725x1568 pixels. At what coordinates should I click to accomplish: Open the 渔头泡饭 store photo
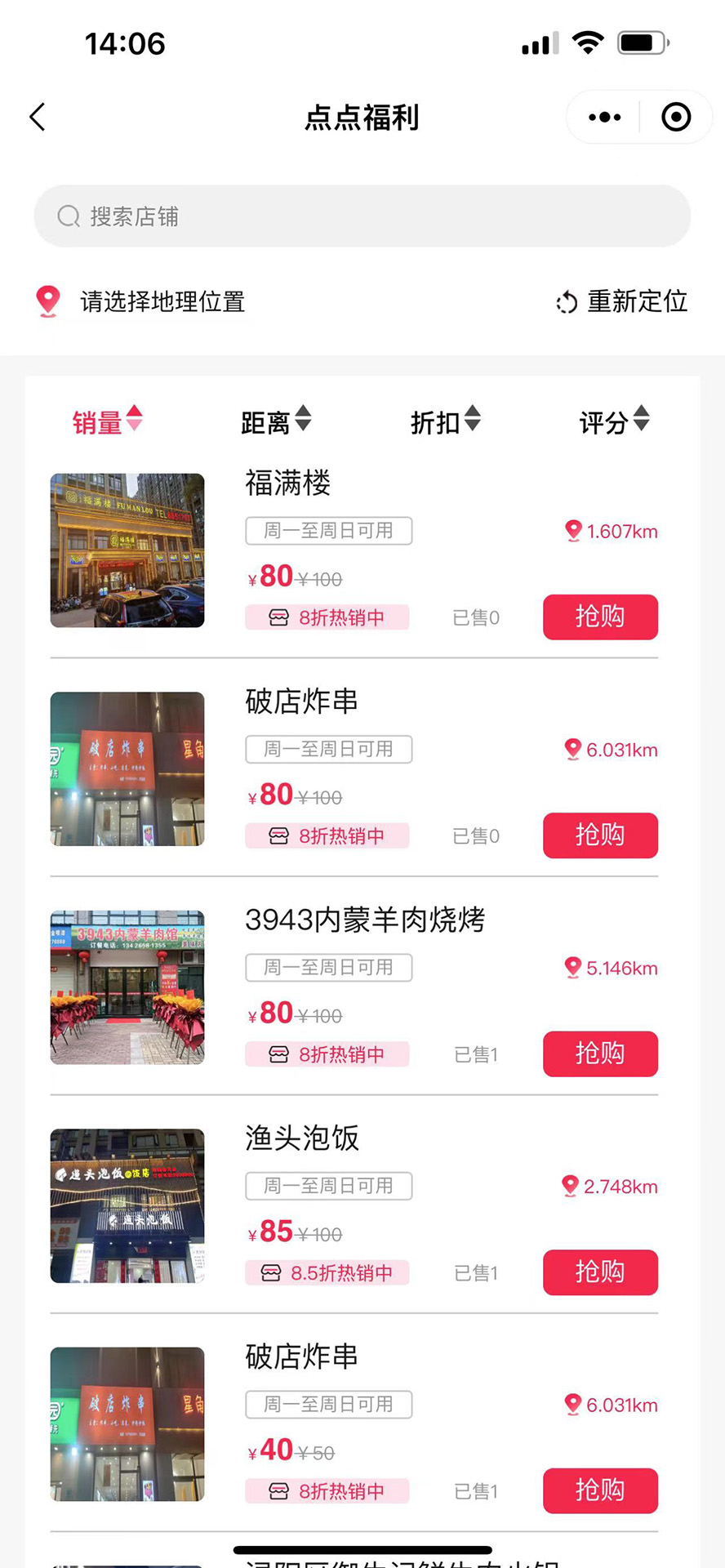[127, 1205]
